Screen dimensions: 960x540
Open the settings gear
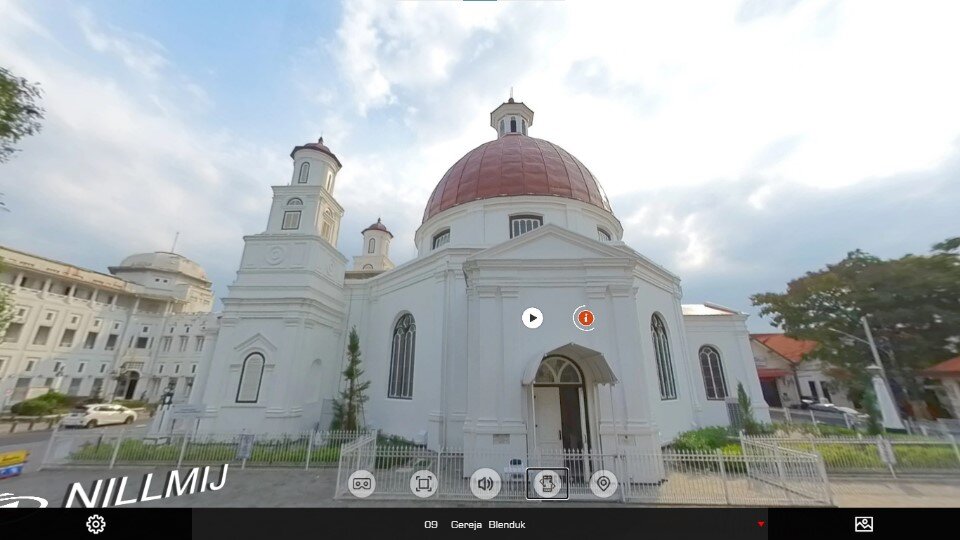pyautogui.click(x=96, y=524)
